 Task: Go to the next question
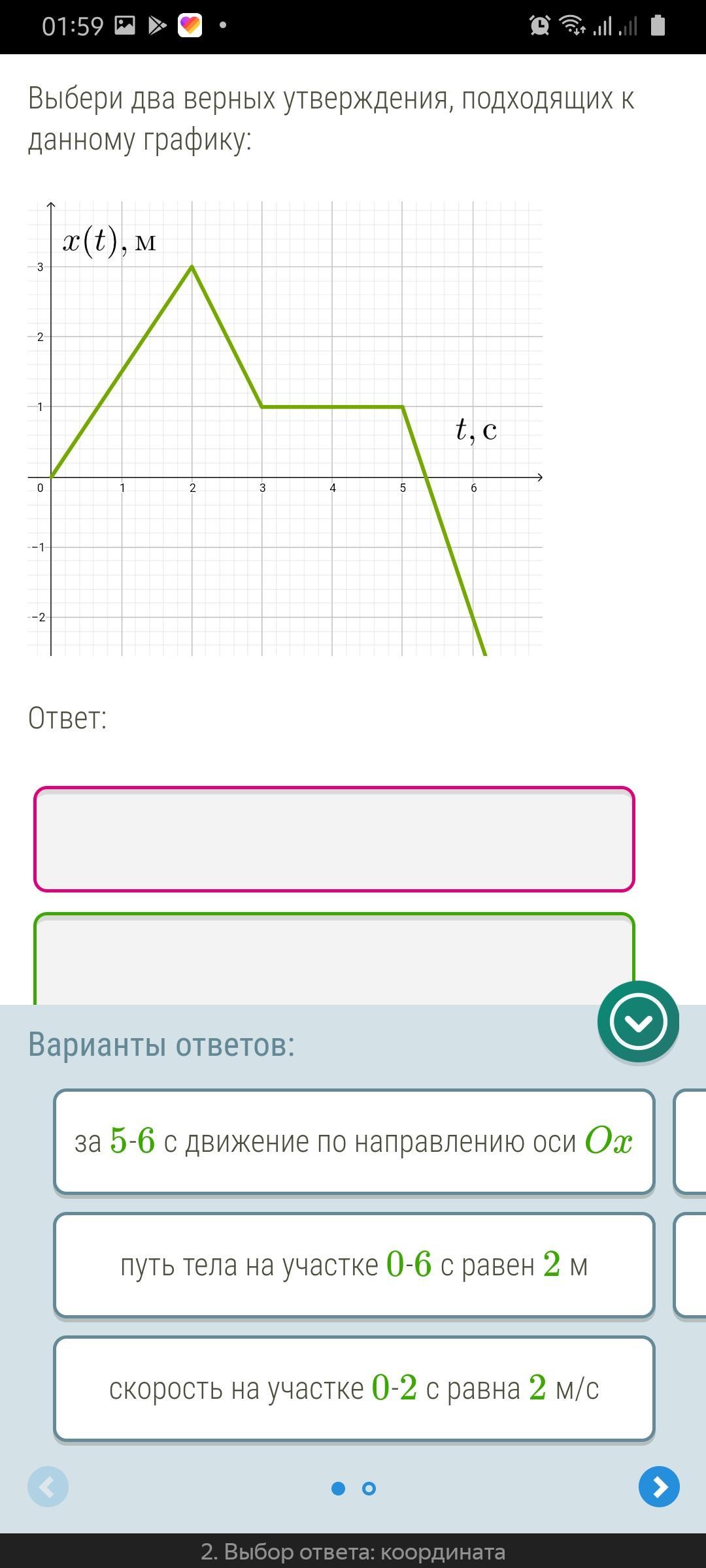click(659, 1487)
